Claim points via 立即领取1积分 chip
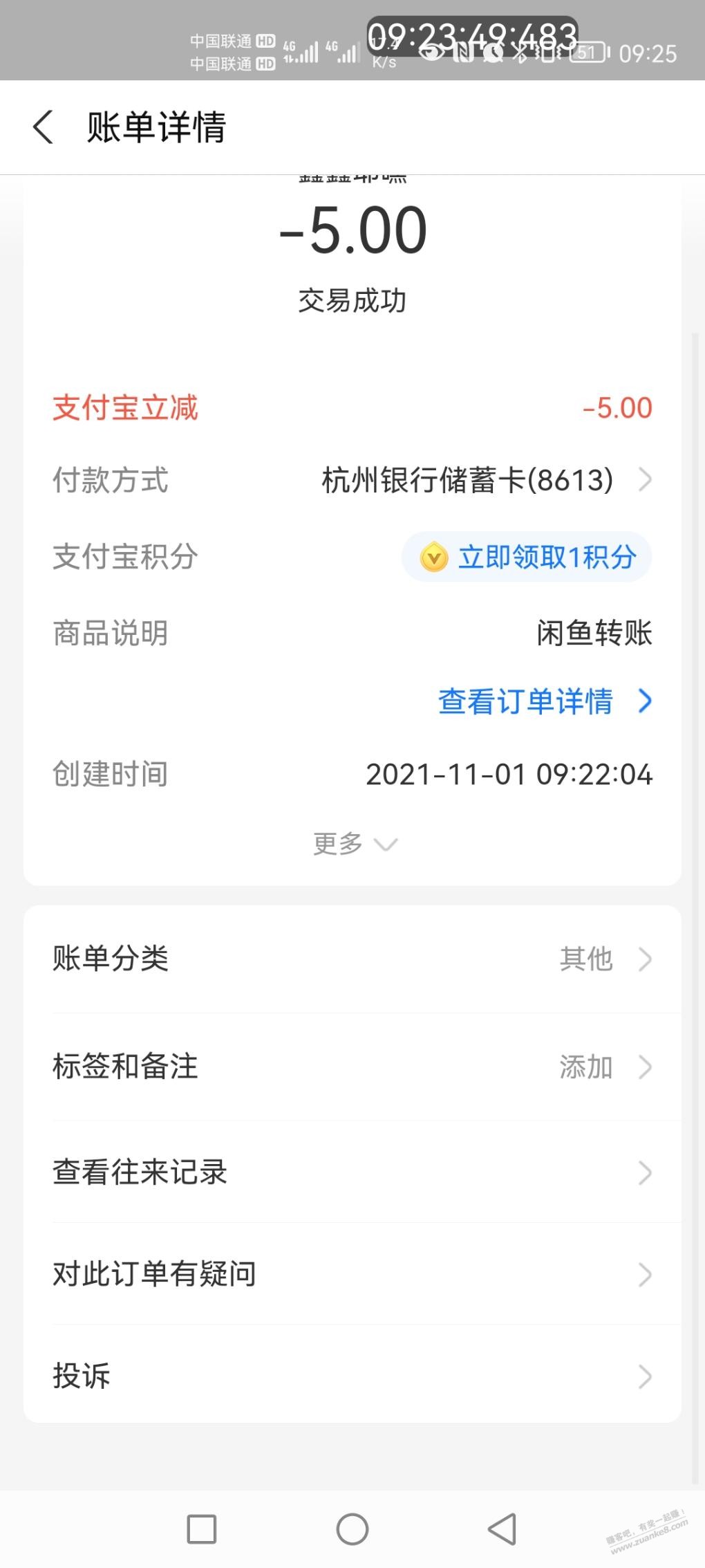Screen dimensions: 705x1568 click(527, 557)
